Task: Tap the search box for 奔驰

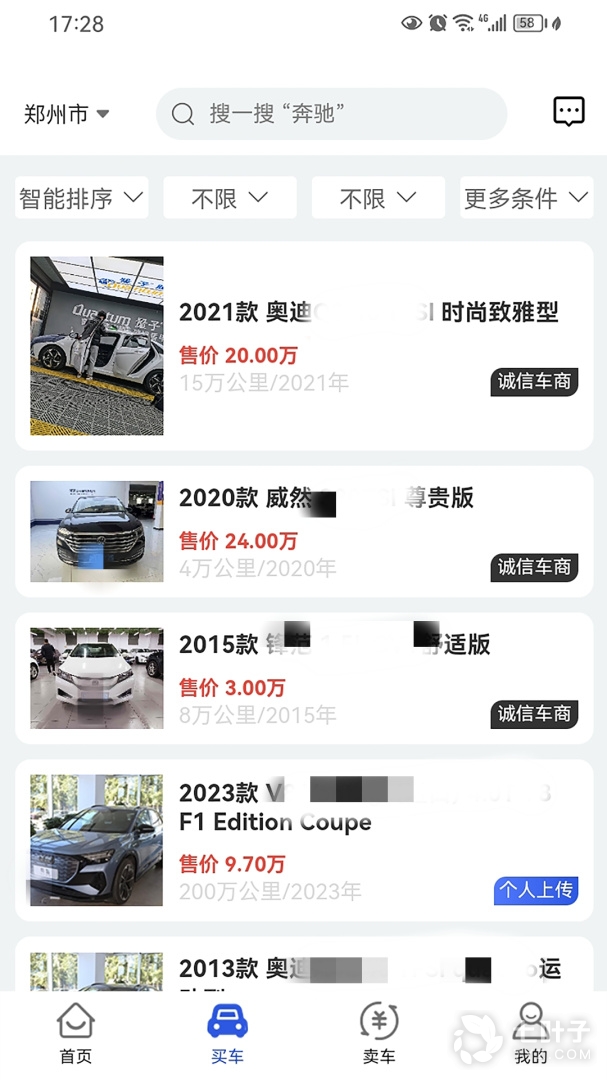Action: click(x=331, y=114)
